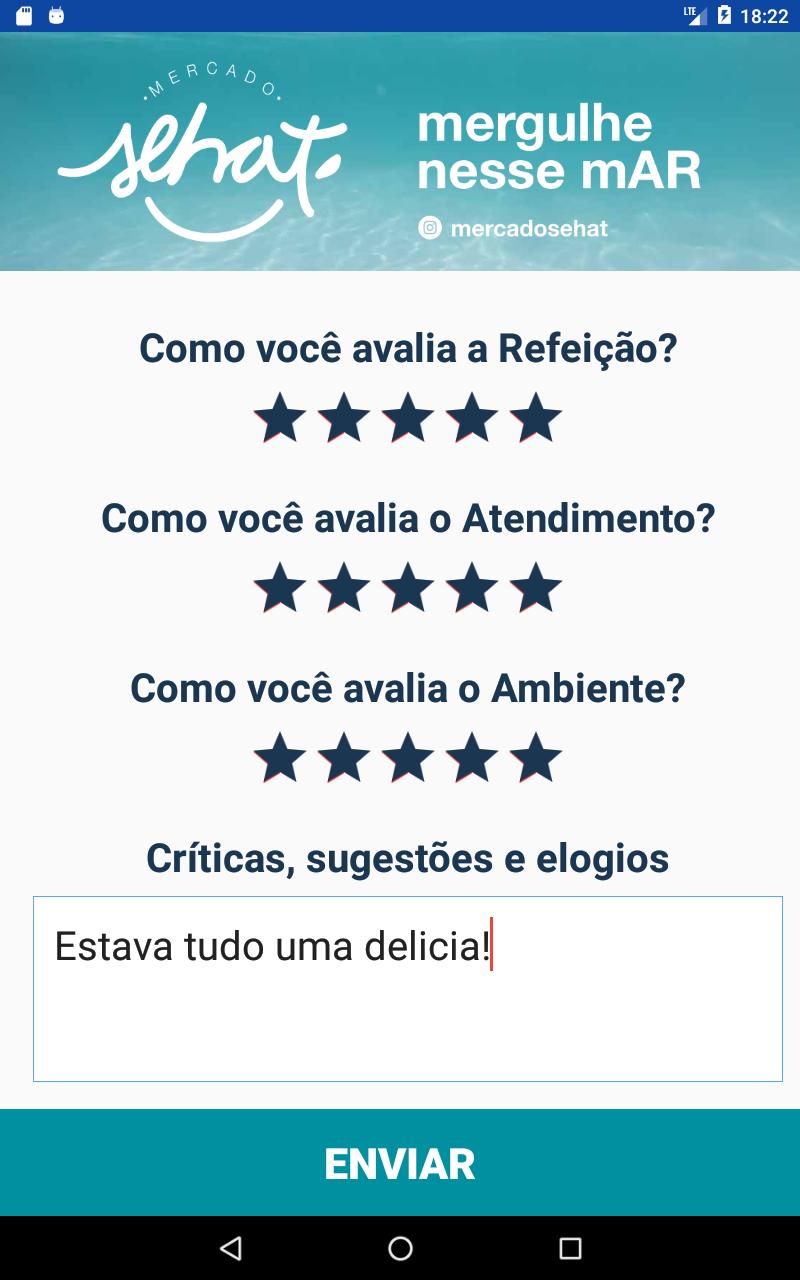The width and height of the screenshot is (800, 1280).
Task: Submit the feedback with ENVIAR
Action: pos(400,1163)
